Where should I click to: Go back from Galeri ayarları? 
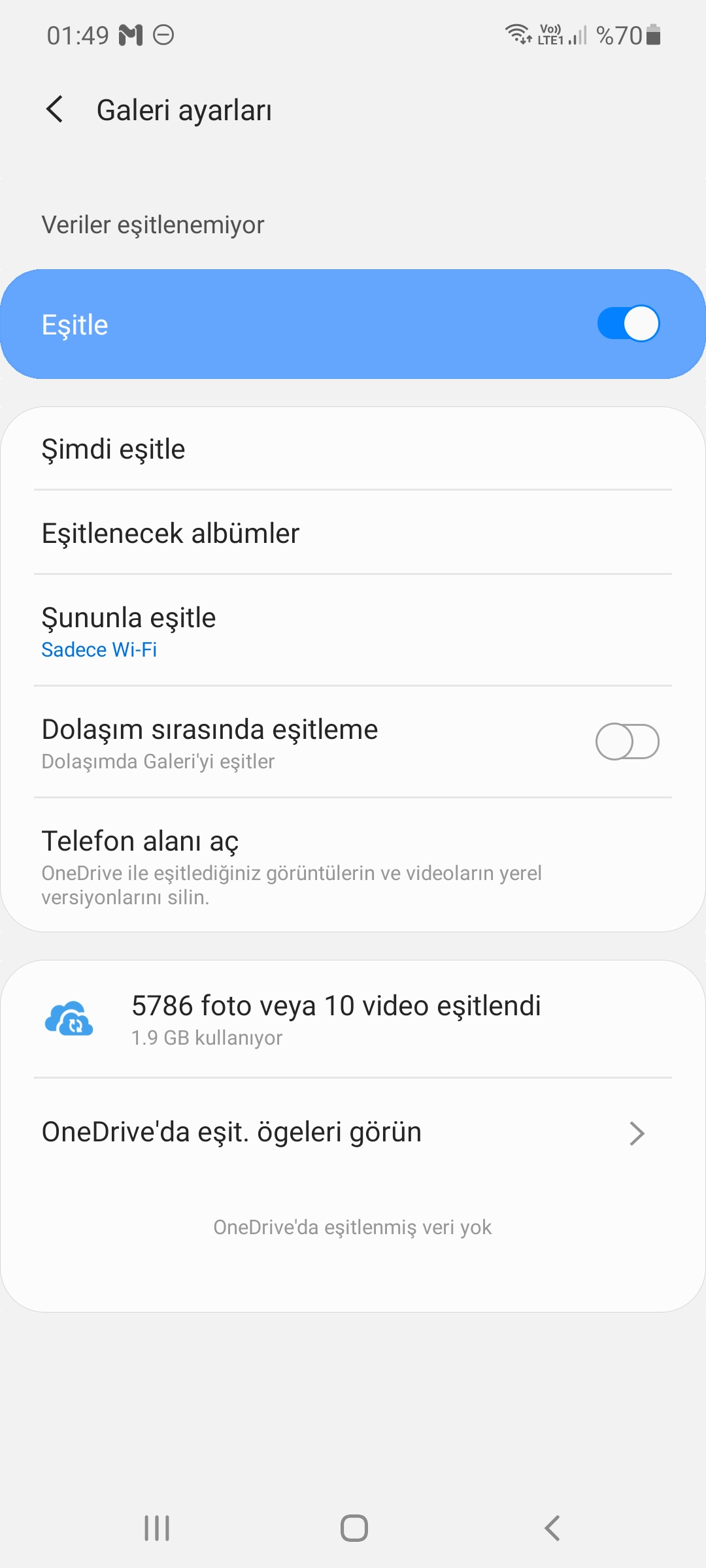56,109
